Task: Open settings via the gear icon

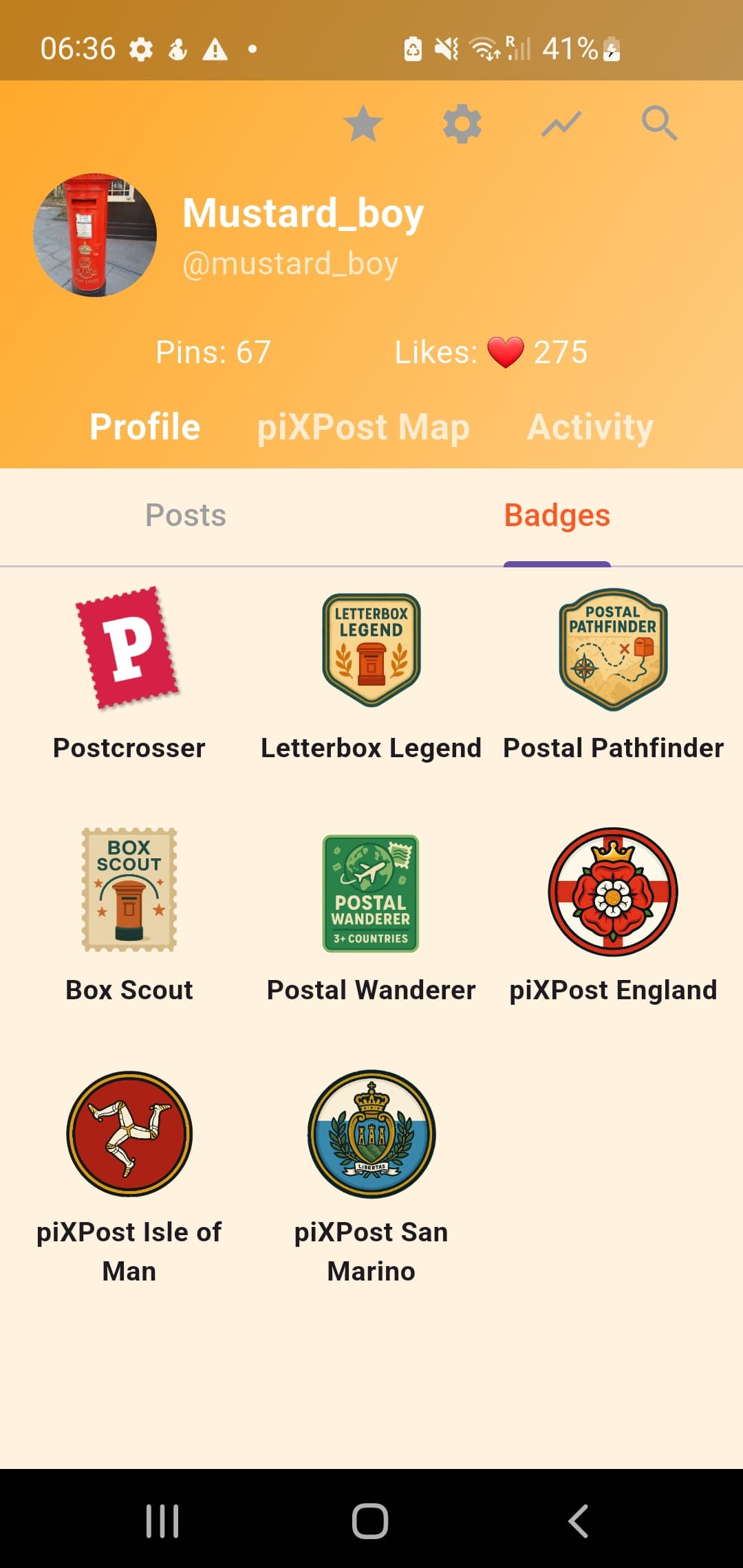Action: tap(462, 124)
